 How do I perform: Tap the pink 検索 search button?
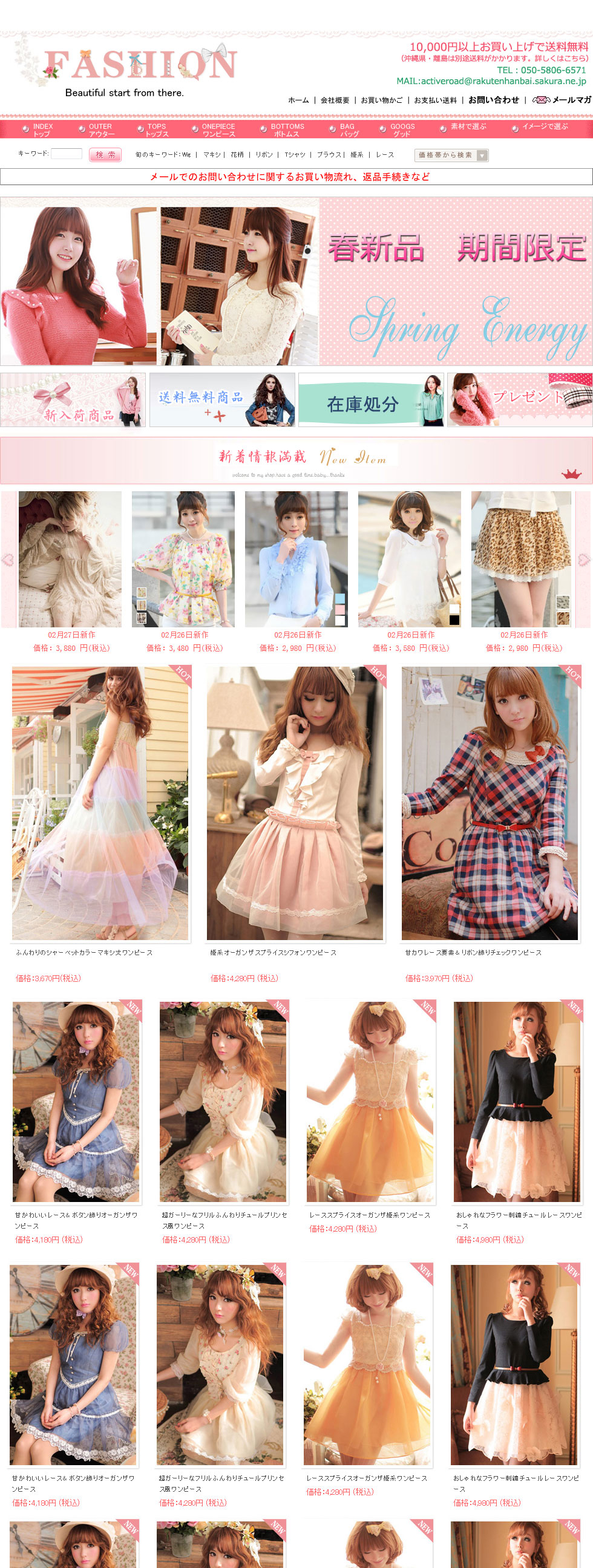[105, 155]
